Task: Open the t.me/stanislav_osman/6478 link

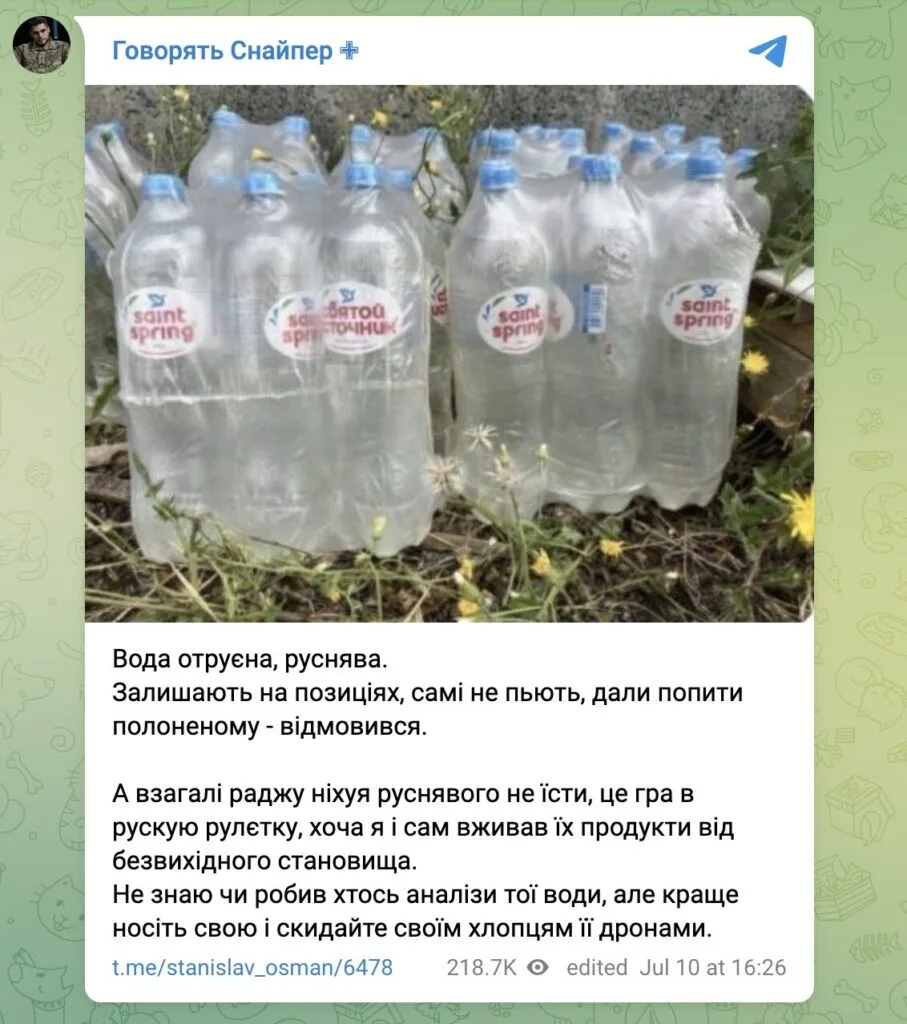Action: (252, 967)
